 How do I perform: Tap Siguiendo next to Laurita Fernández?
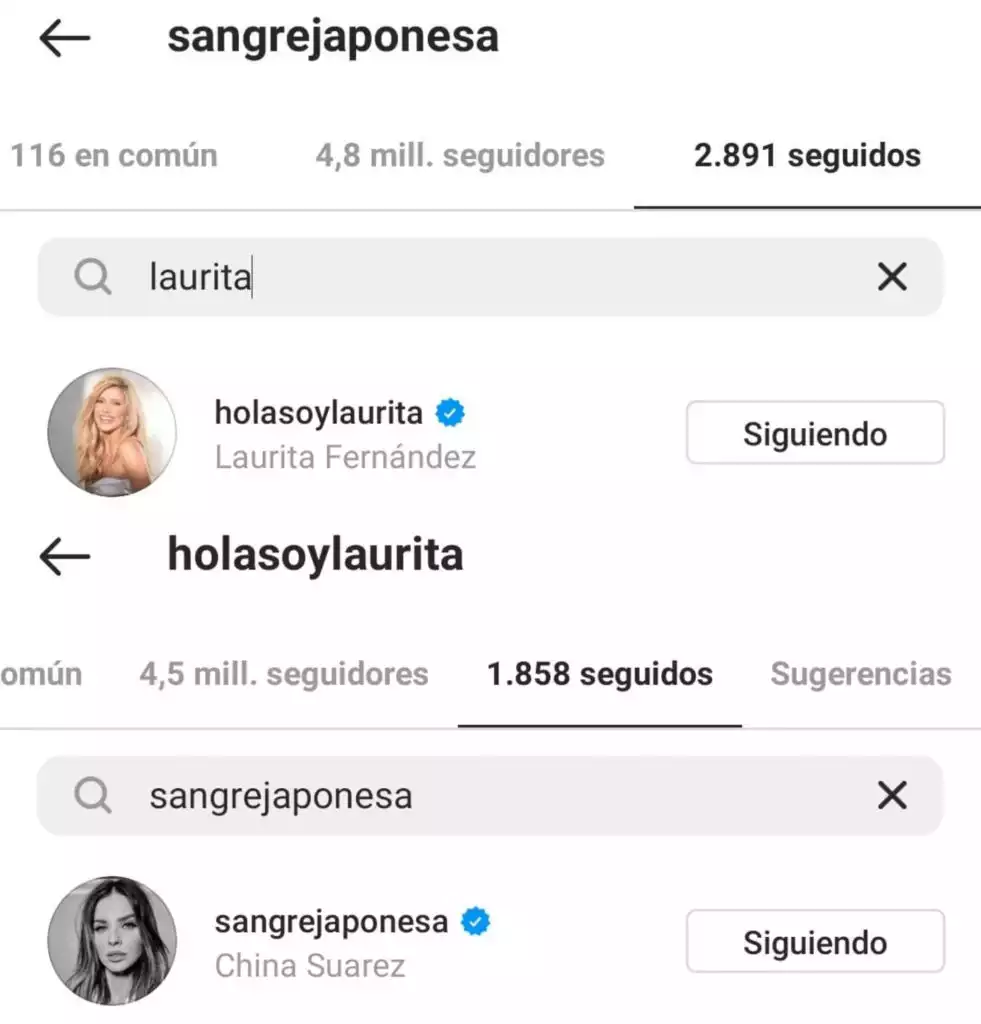(x=814, y=433)
